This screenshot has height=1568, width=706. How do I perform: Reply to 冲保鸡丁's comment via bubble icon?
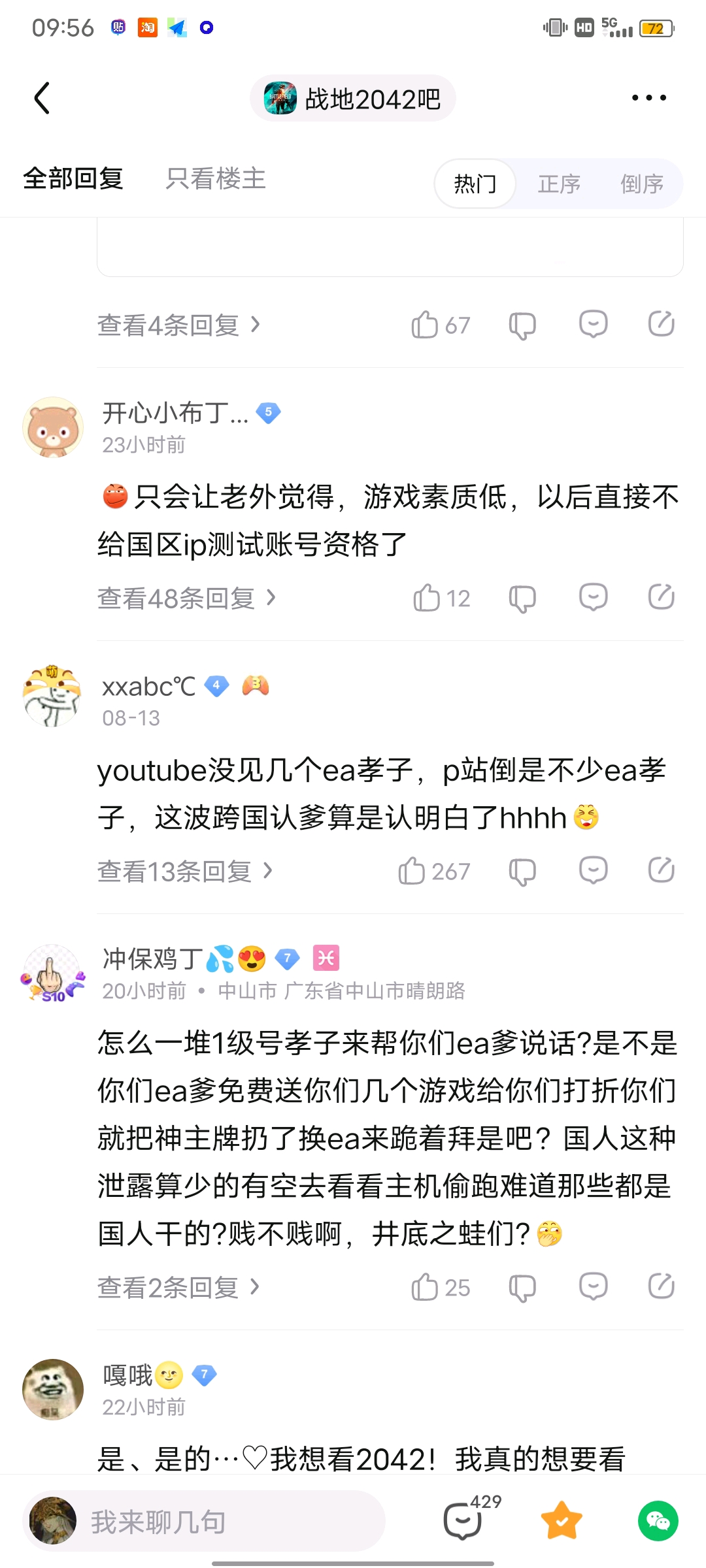tap(593, 1287)
